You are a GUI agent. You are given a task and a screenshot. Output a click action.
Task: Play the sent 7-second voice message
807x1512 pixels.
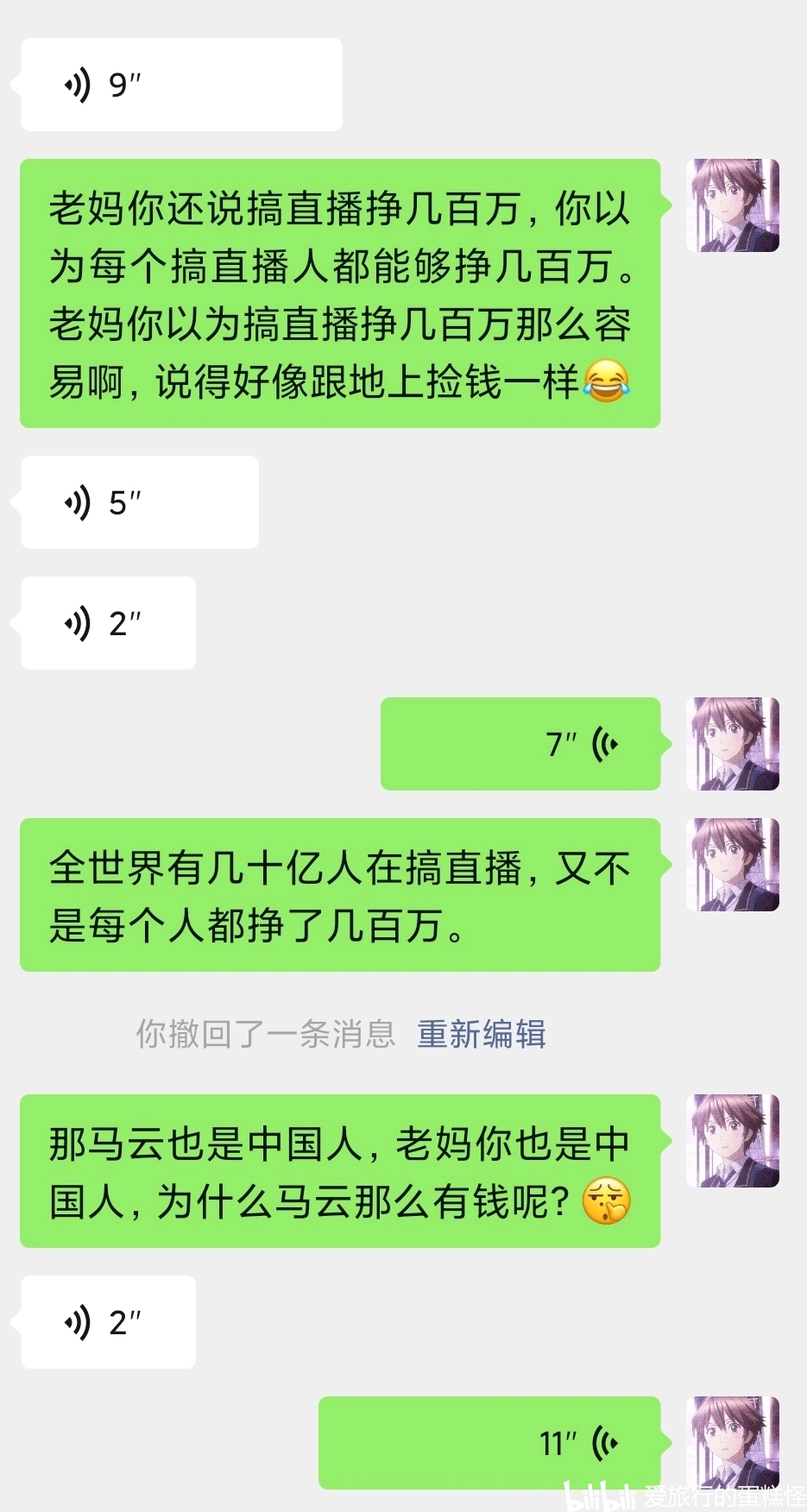pos(520,744)
